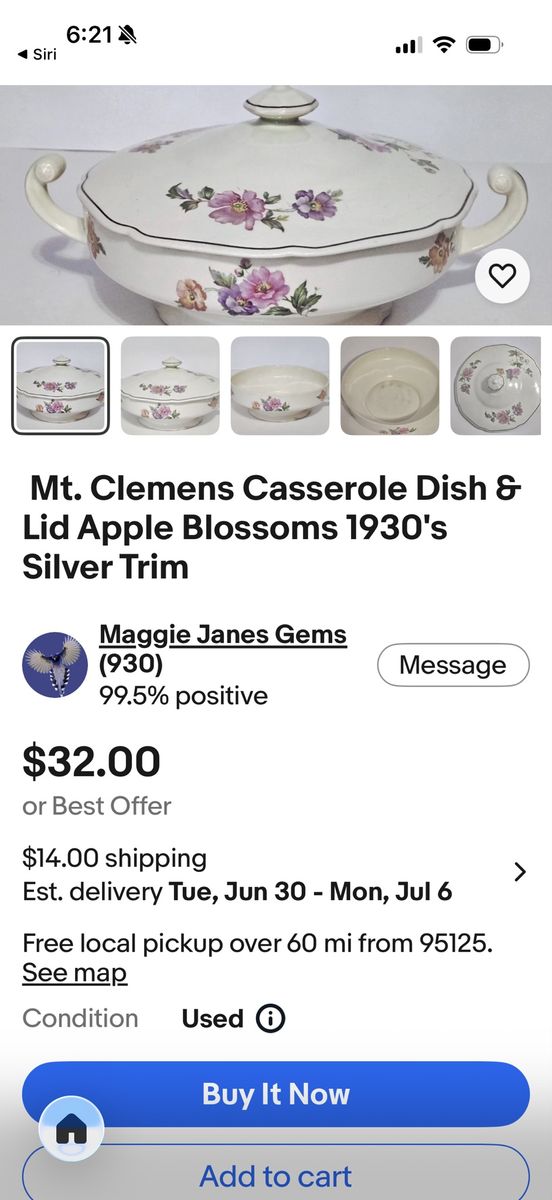The height and width of the screenshot is (1200, 552).
Task: Show the fifth thumbnail of the lid top
Action: tap(497, 385)
